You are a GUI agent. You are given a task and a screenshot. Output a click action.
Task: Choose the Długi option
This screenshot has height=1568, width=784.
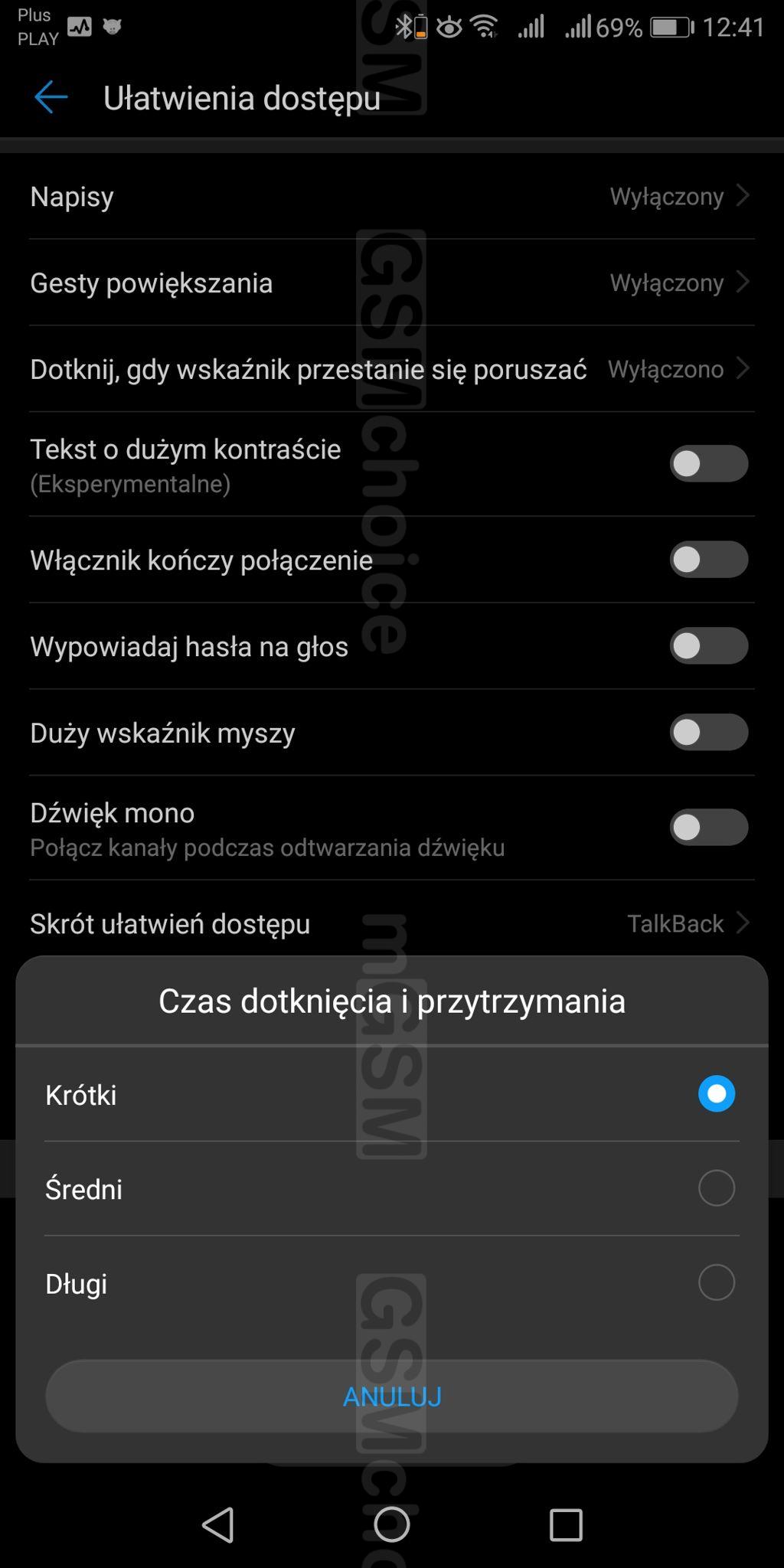(716, 1282)
